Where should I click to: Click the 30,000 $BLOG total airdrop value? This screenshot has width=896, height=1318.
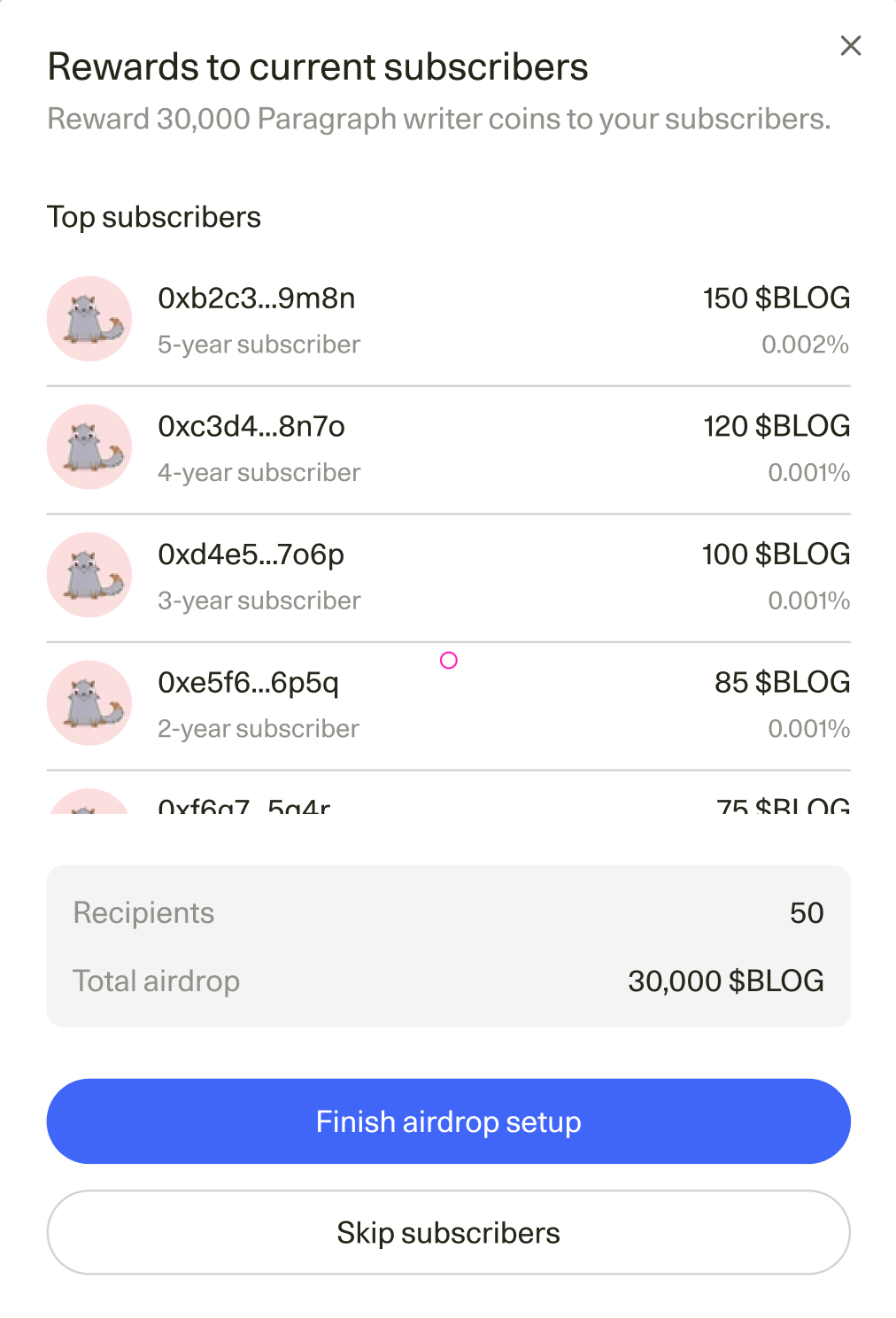pyautogui.click(x=725, y=981)
